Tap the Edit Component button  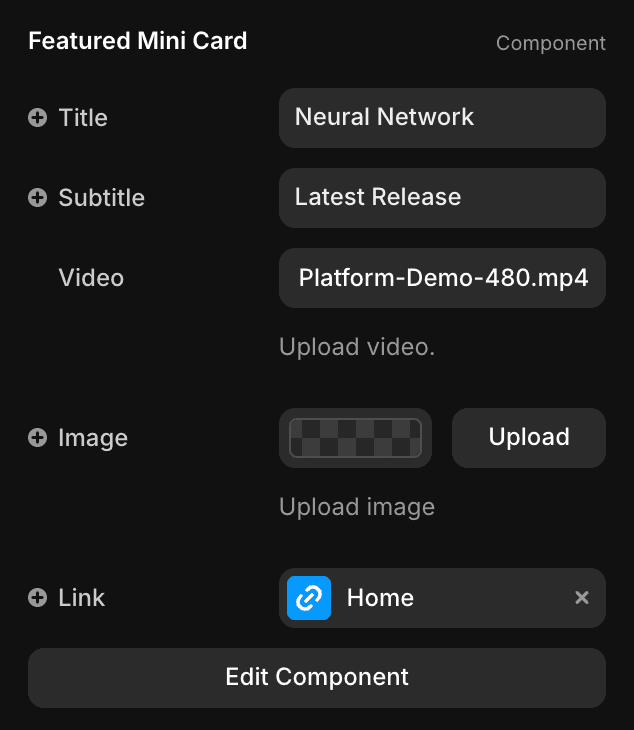[x=317, y=677]
